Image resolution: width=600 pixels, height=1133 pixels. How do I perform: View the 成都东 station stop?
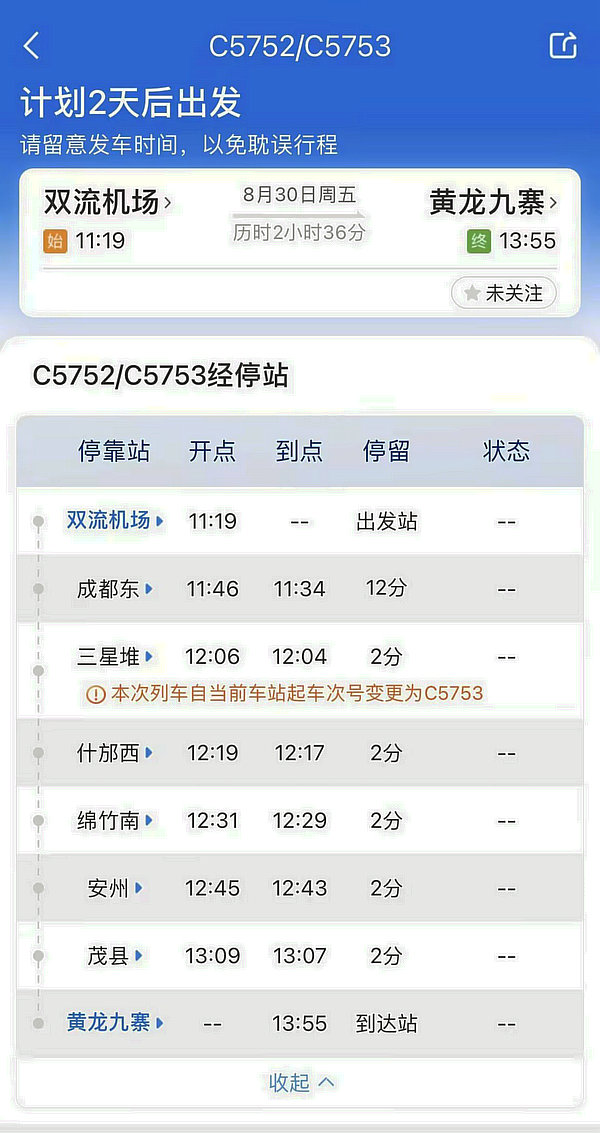coord(115,589)
